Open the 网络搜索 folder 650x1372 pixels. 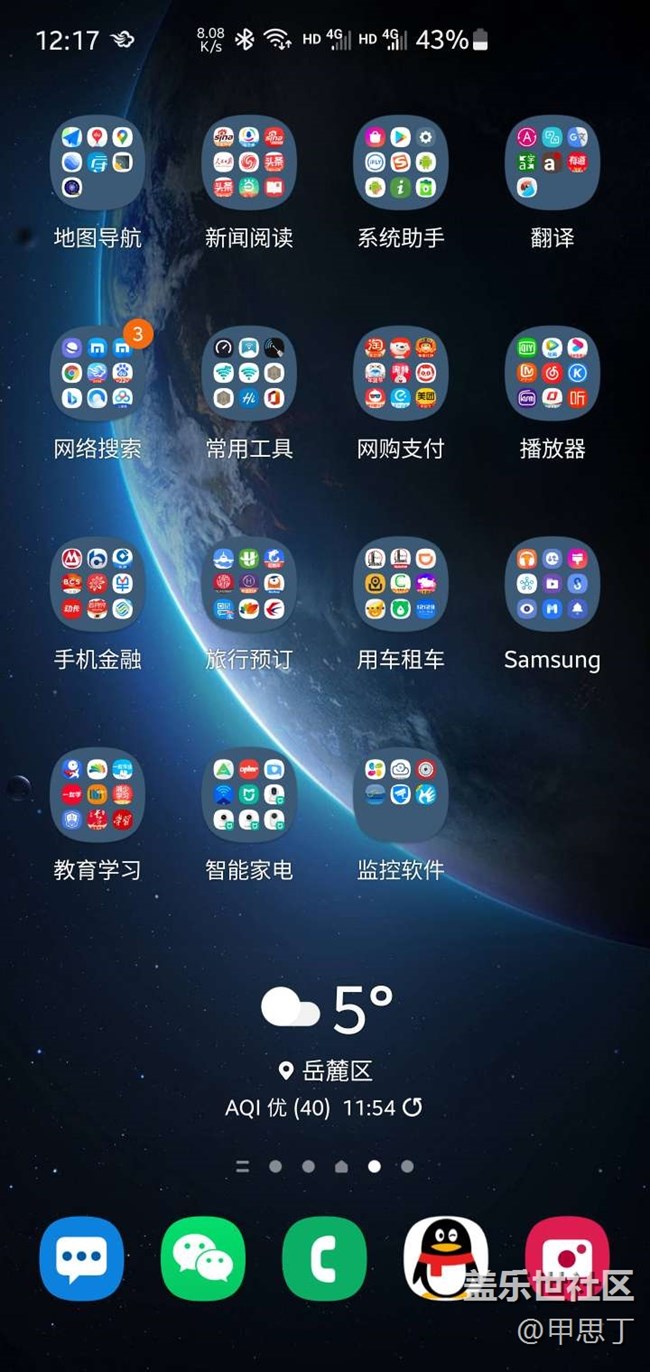click(97, 373)
